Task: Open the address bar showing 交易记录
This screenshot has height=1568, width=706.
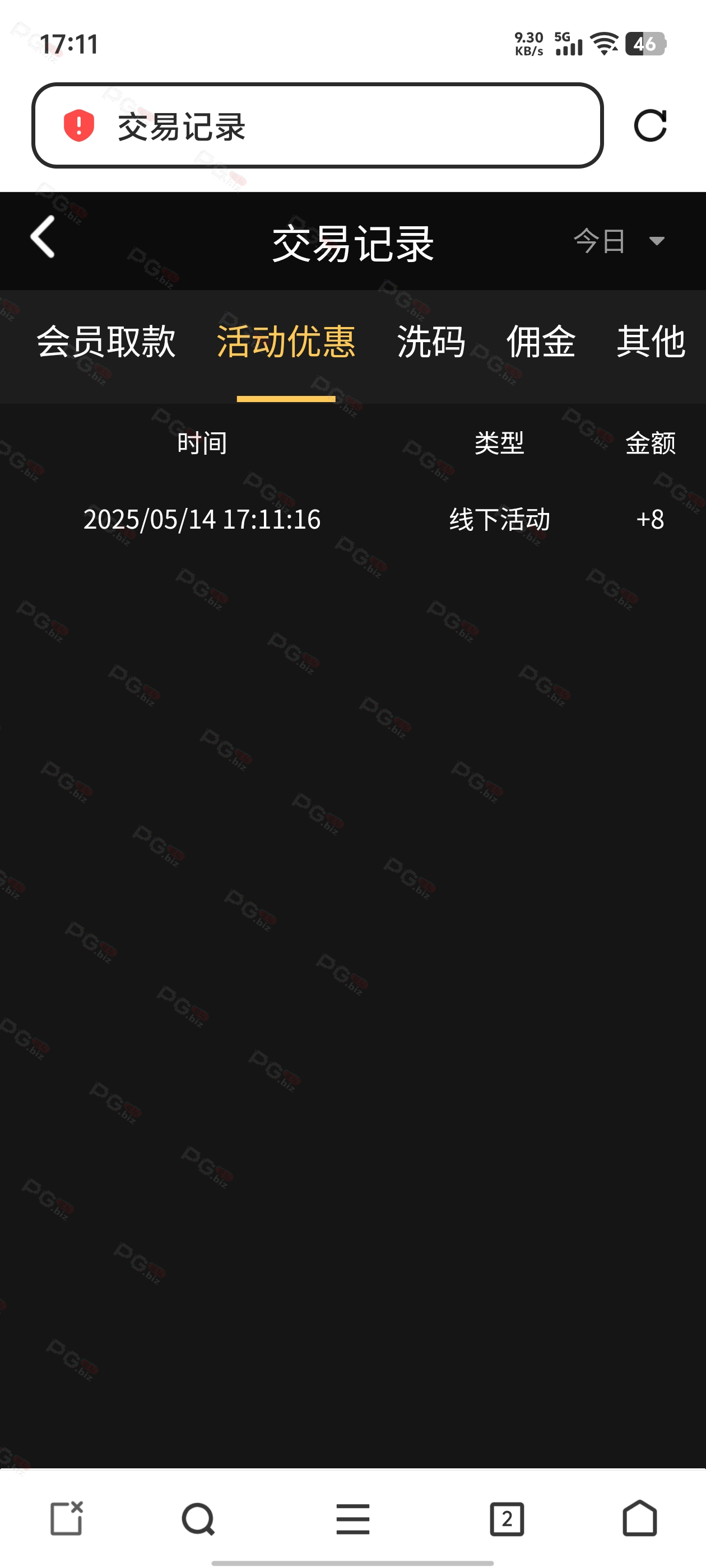Action: click(317, 125)
